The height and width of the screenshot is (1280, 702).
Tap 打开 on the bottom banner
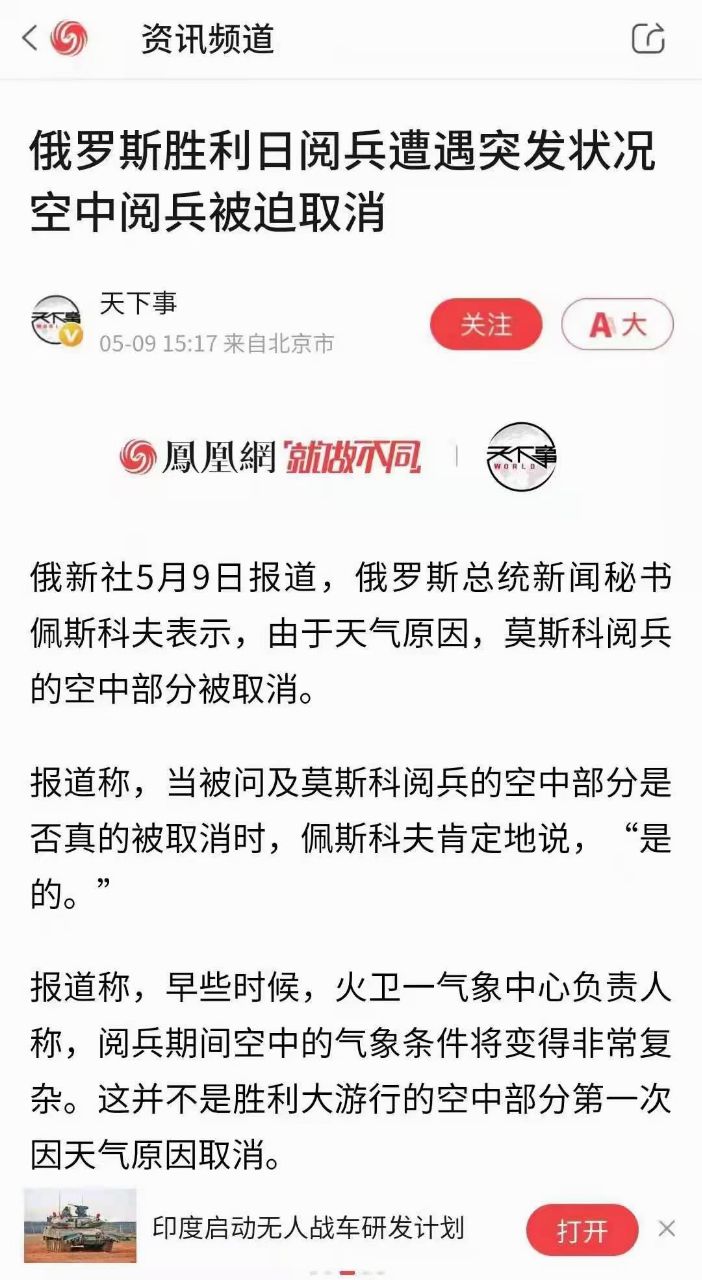tap(582, 1229)
